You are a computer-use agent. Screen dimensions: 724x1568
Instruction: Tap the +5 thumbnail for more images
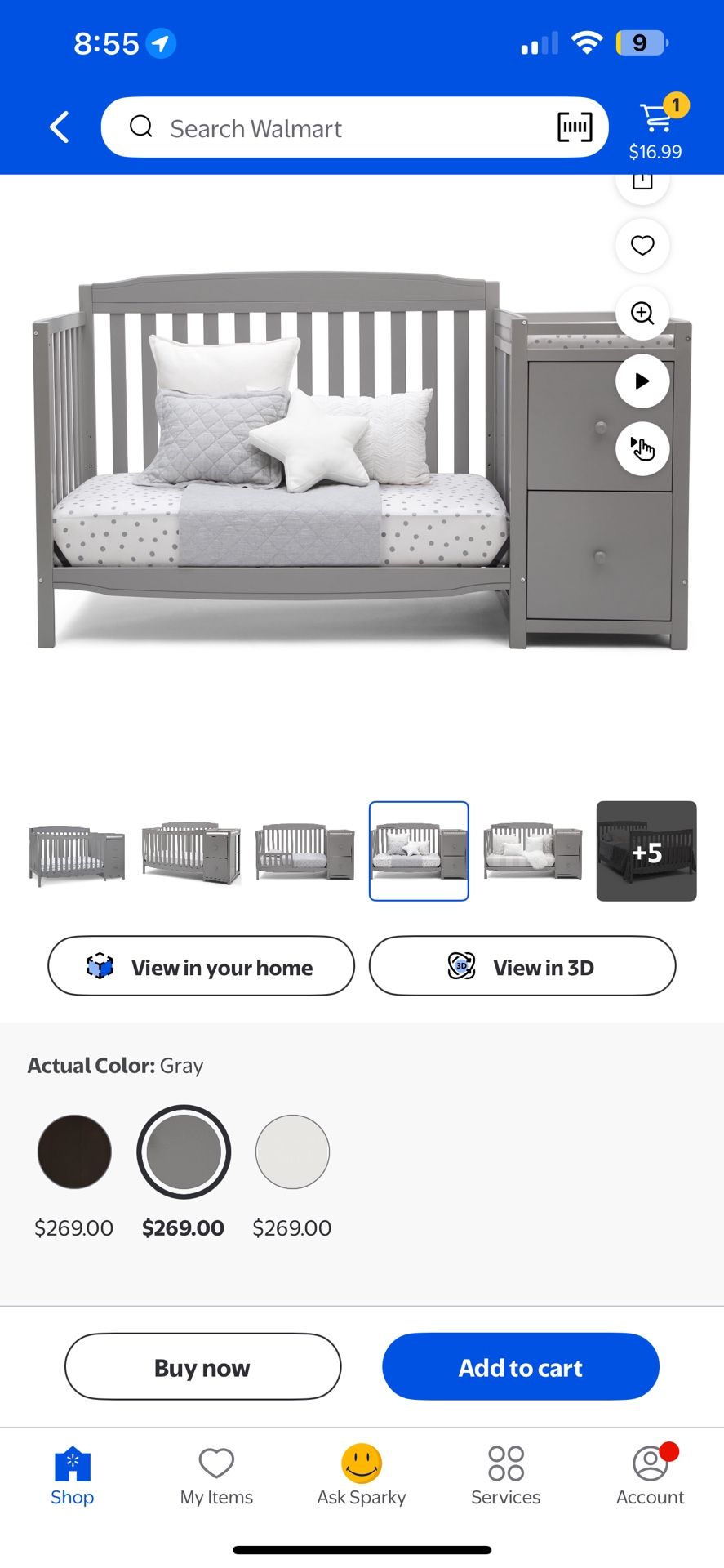[646, 852]
